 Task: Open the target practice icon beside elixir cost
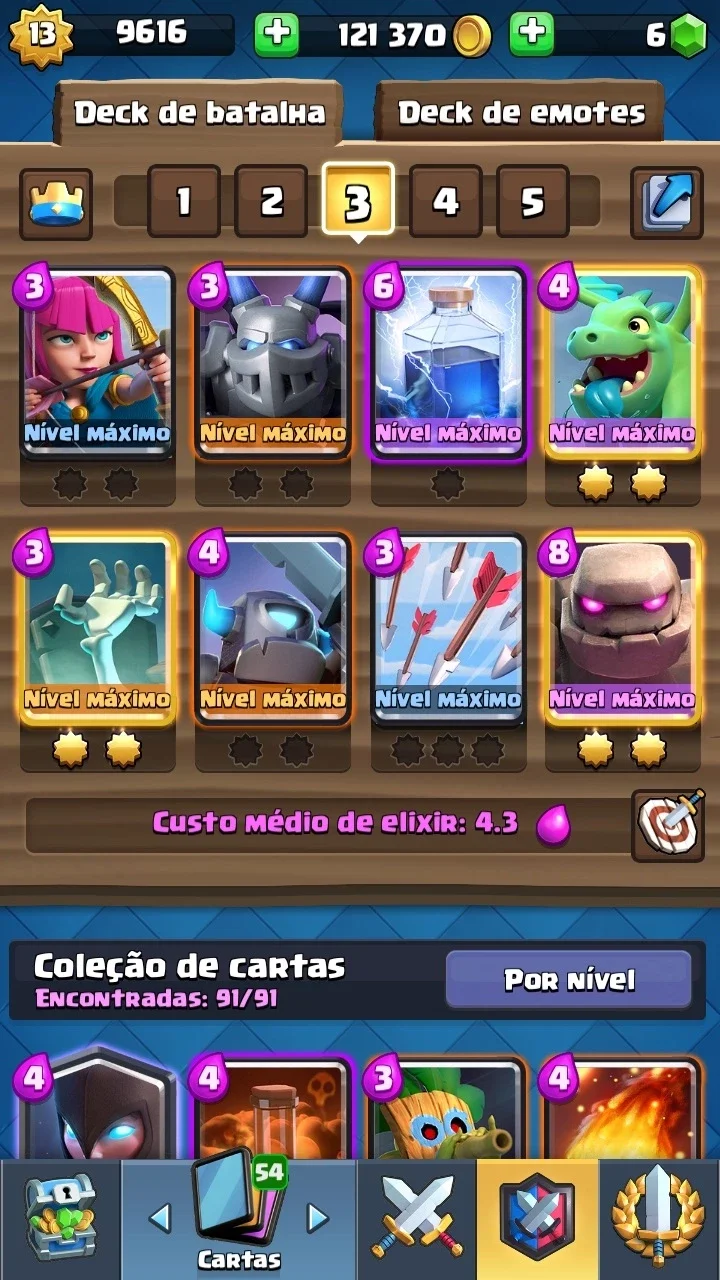(x=667, y=825)
